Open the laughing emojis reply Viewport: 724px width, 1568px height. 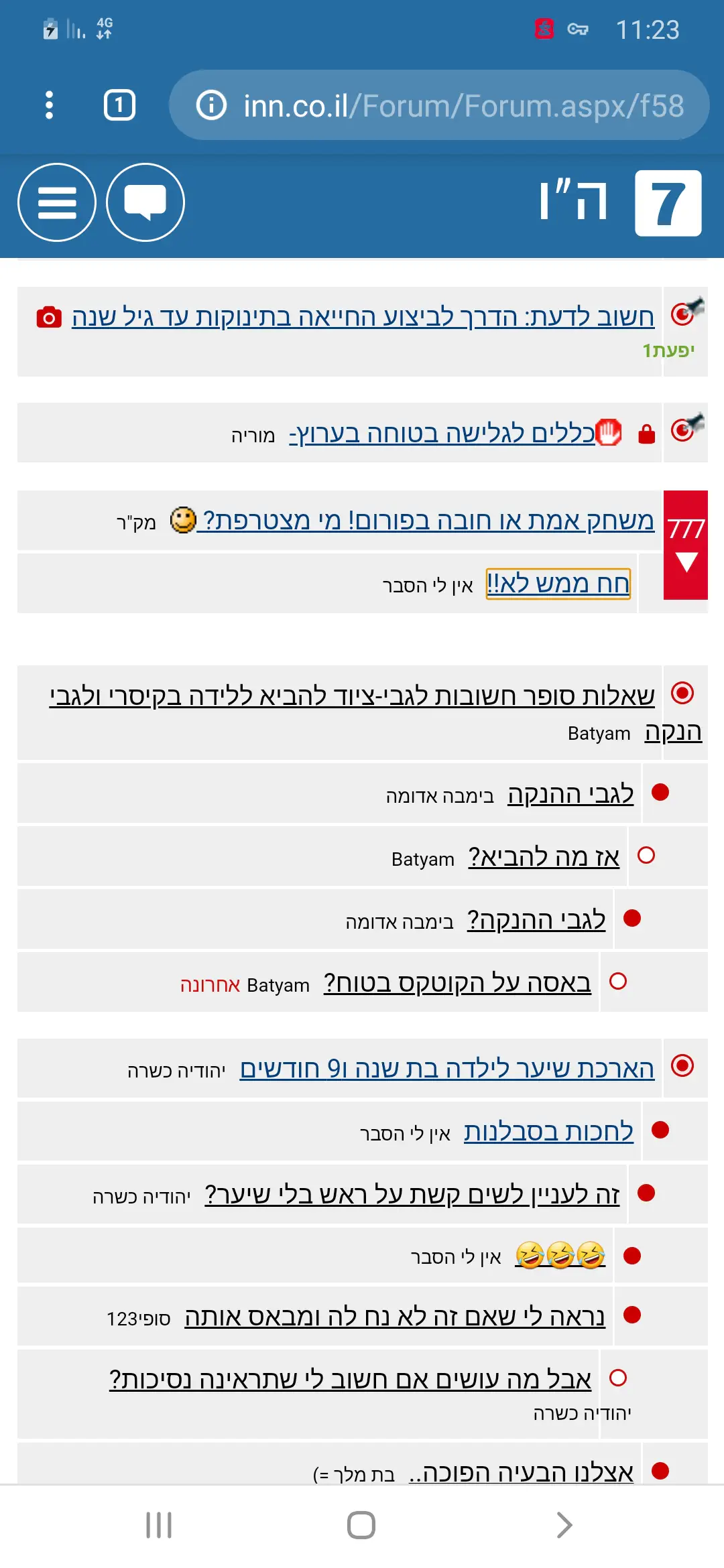tap(560, 1255)
